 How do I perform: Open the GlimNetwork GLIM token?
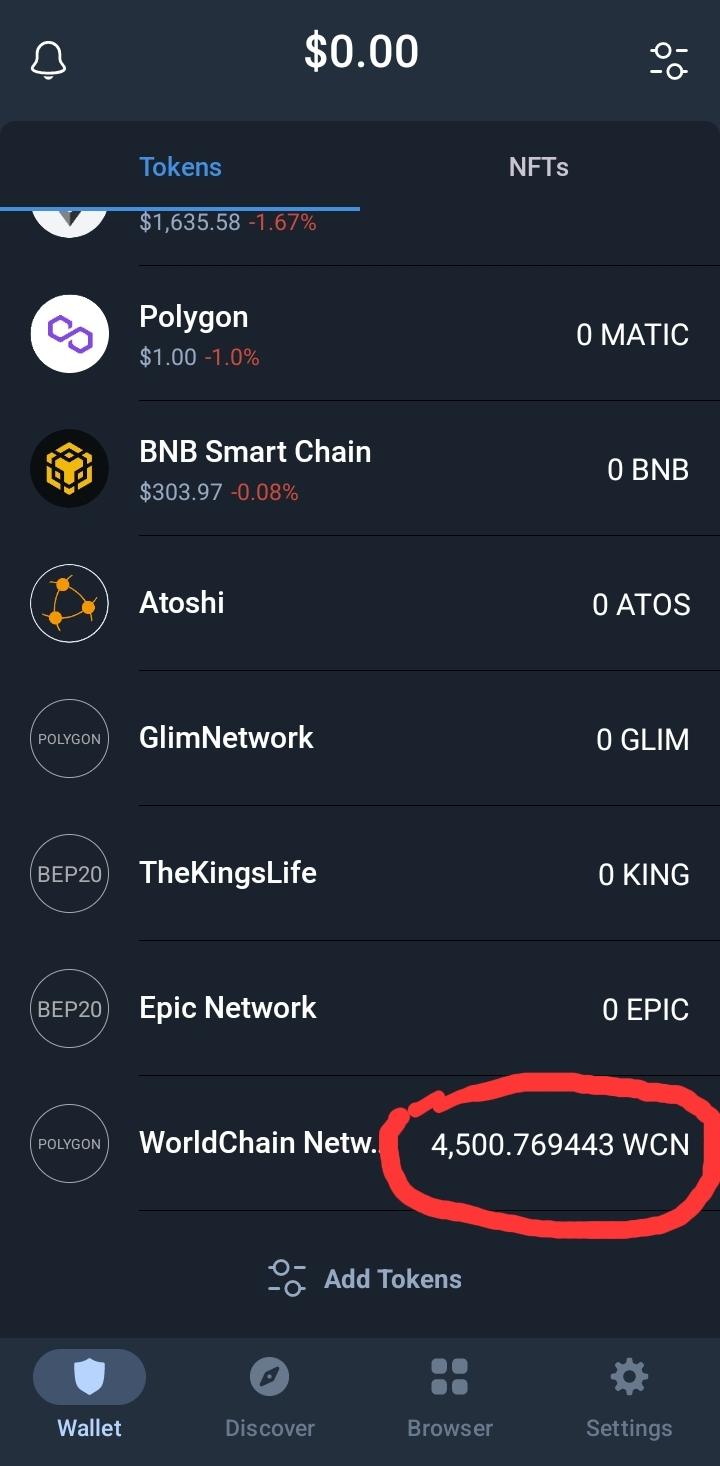(360, 739)
